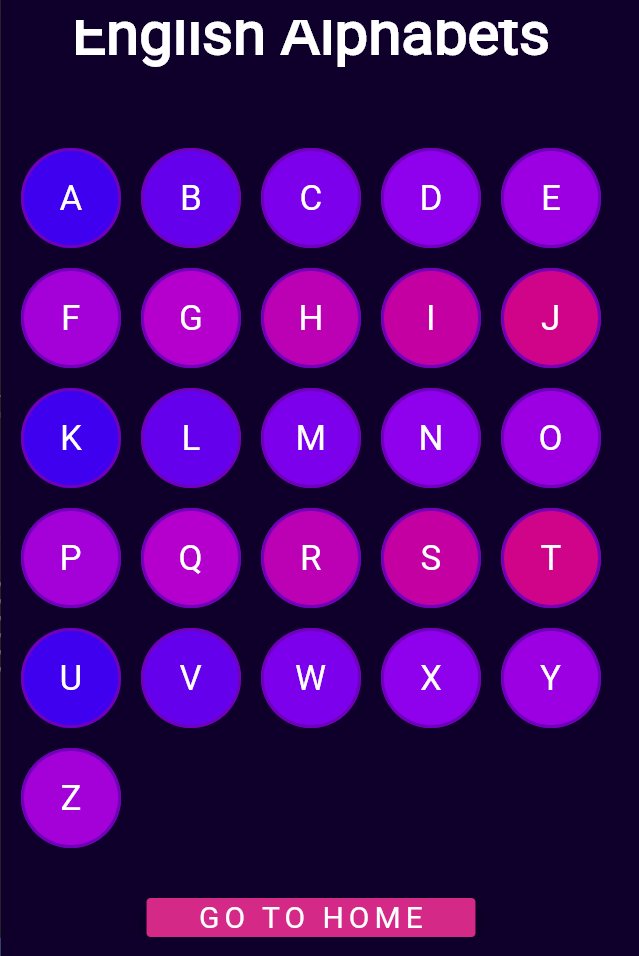
Task: Select letter S
Action: 431,558
